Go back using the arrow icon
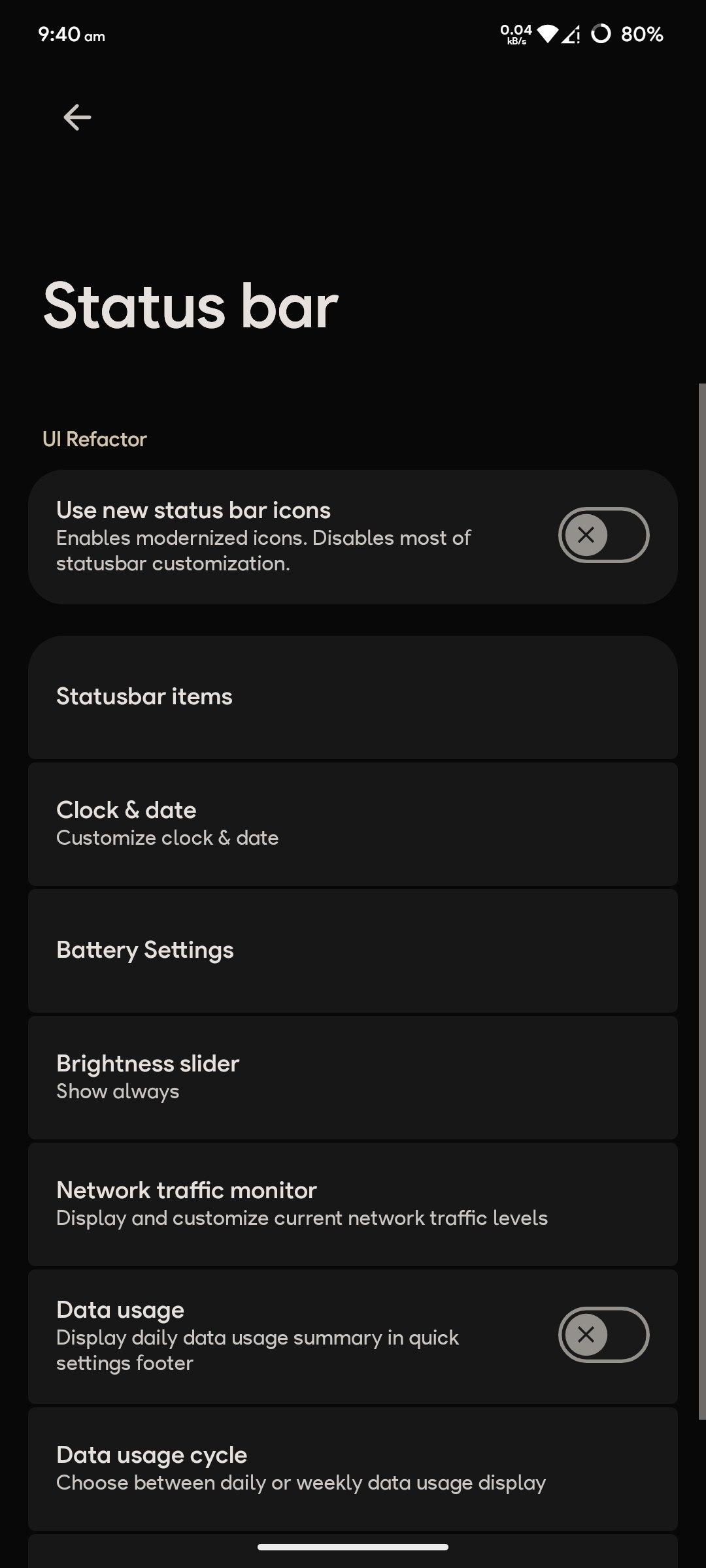 tap(77, 118)
